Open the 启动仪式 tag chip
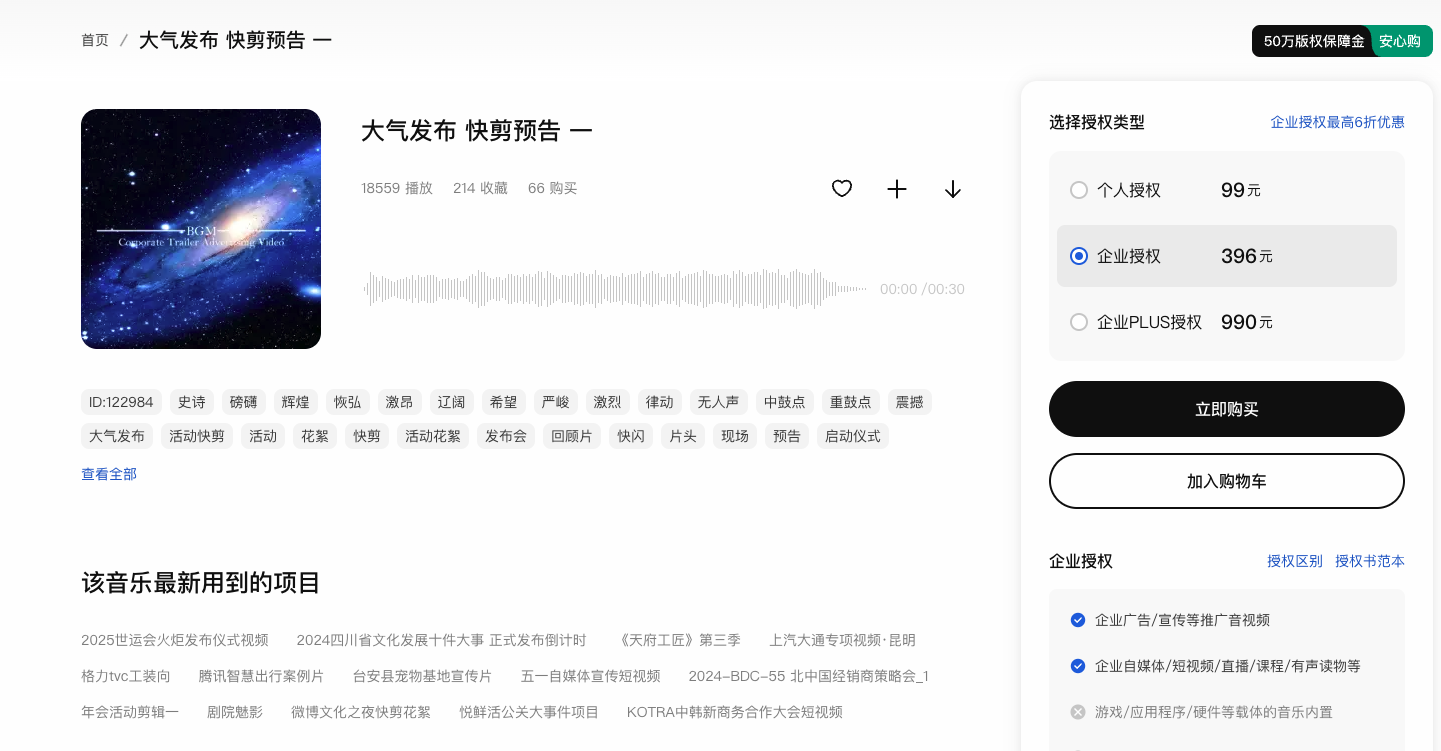 [852, 436]
